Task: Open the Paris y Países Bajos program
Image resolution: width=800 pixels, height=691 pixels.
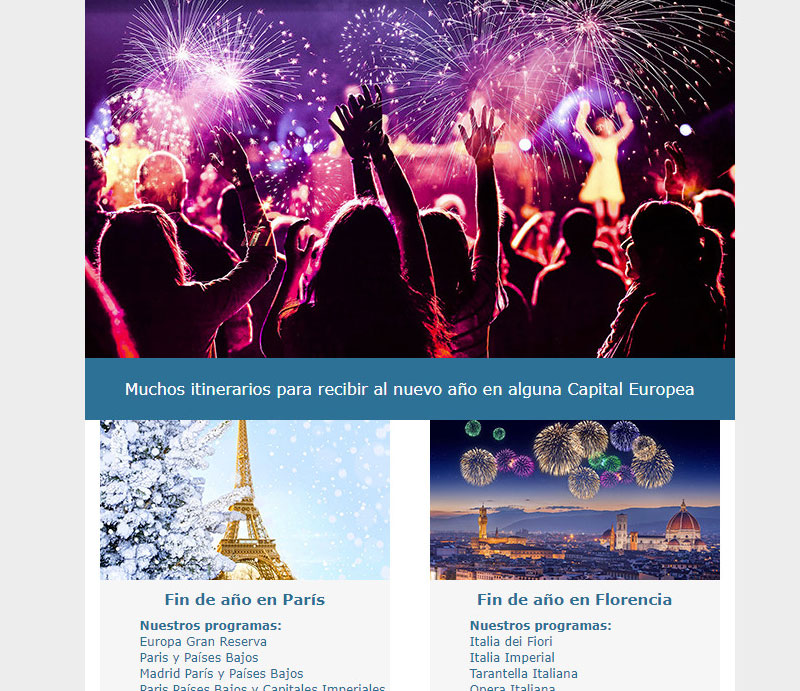Action: [x=199, y=658]
